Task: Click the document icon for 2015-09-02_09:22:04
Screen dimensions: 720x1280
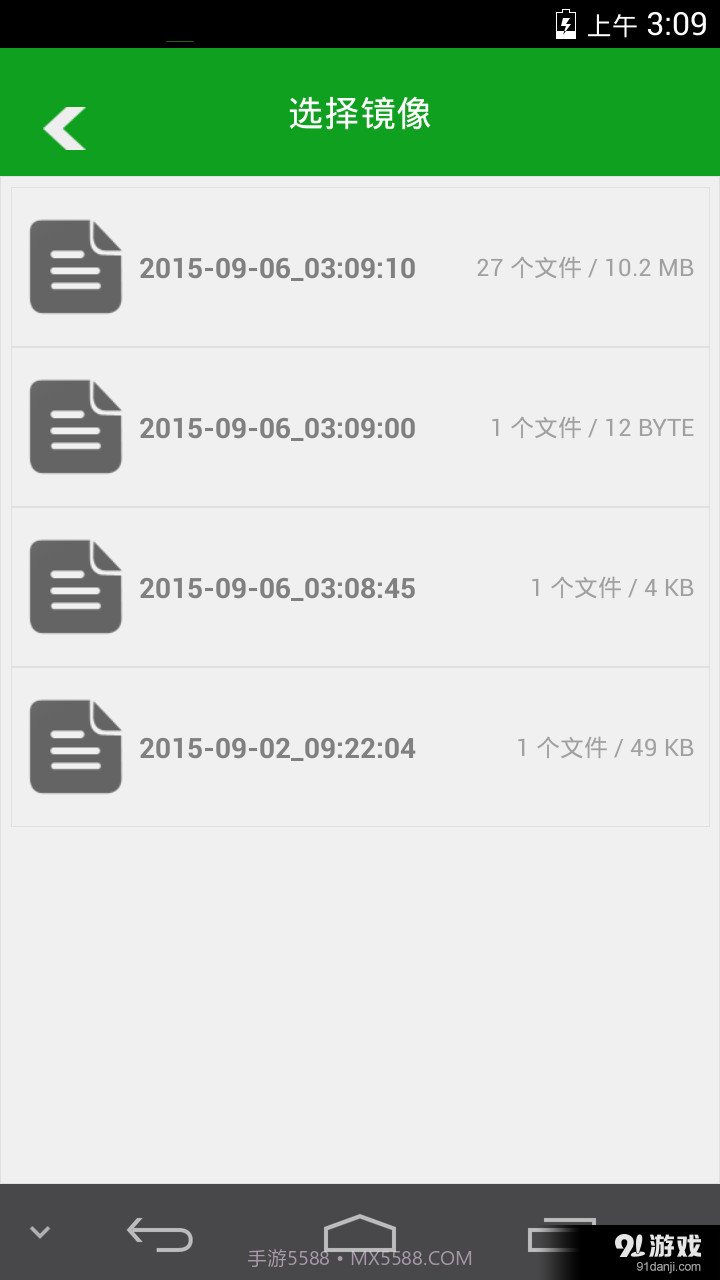Action: coord(75,747)
